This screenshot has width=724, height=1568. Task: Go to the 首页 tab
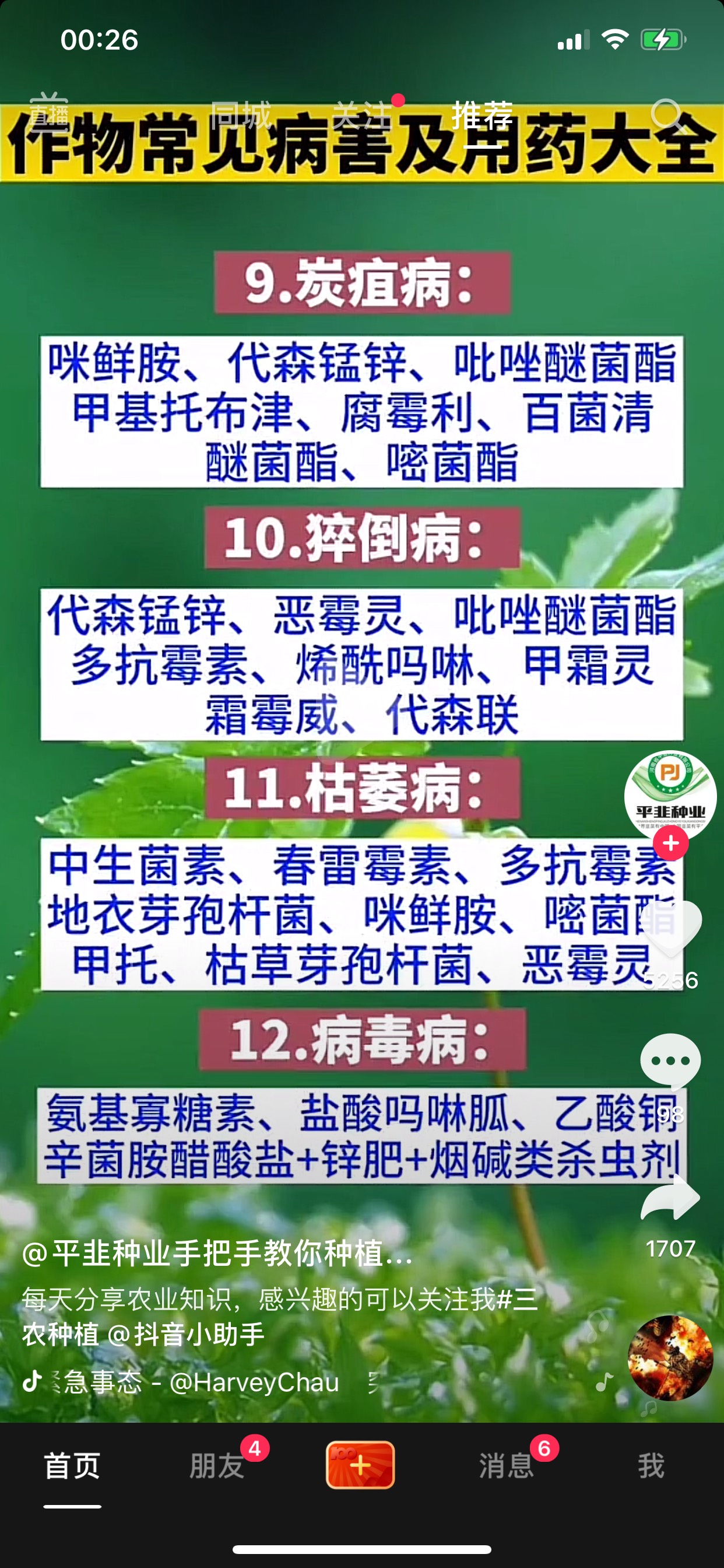(x=72, y=1465)
